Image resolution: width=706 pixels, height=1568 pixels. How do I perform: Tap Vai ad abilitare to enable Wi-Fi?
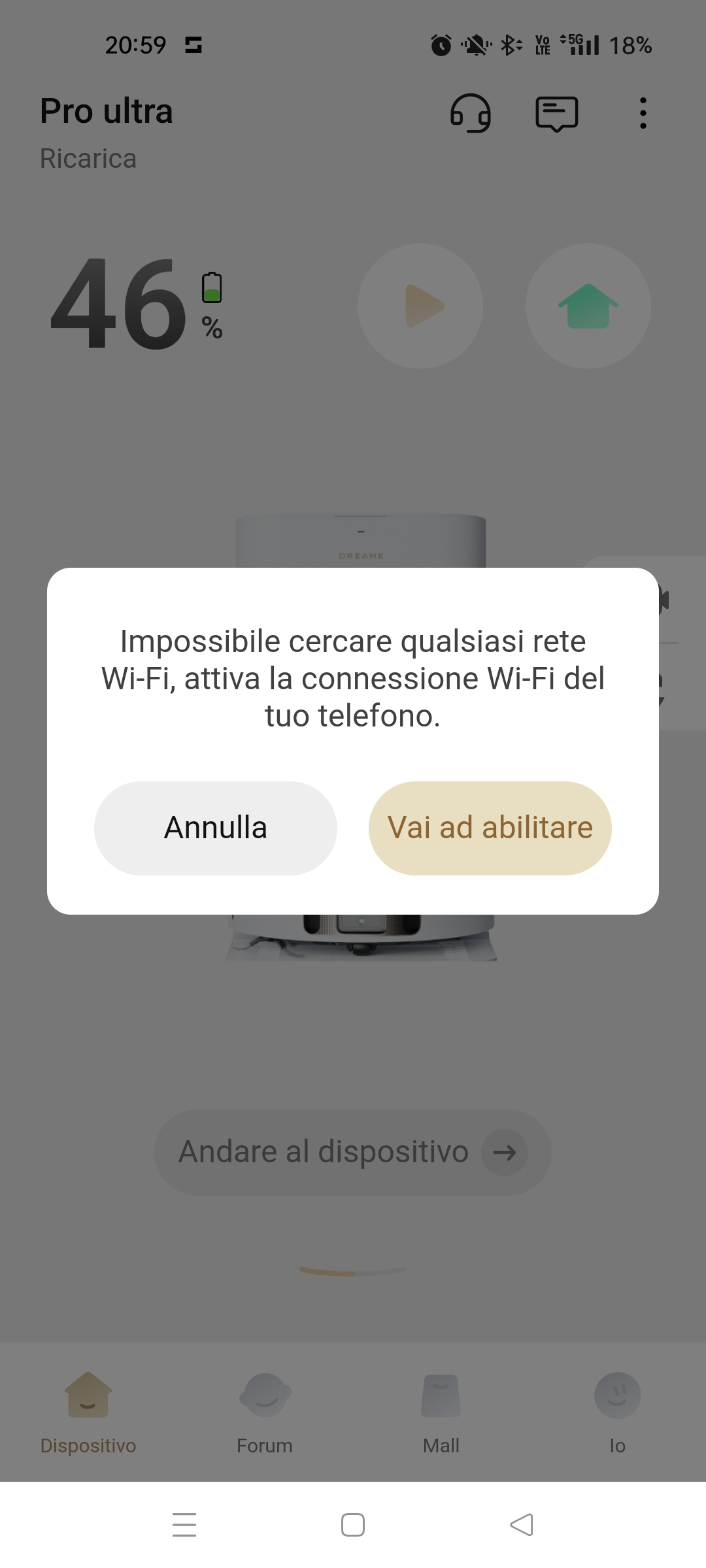tap(490, 828)
